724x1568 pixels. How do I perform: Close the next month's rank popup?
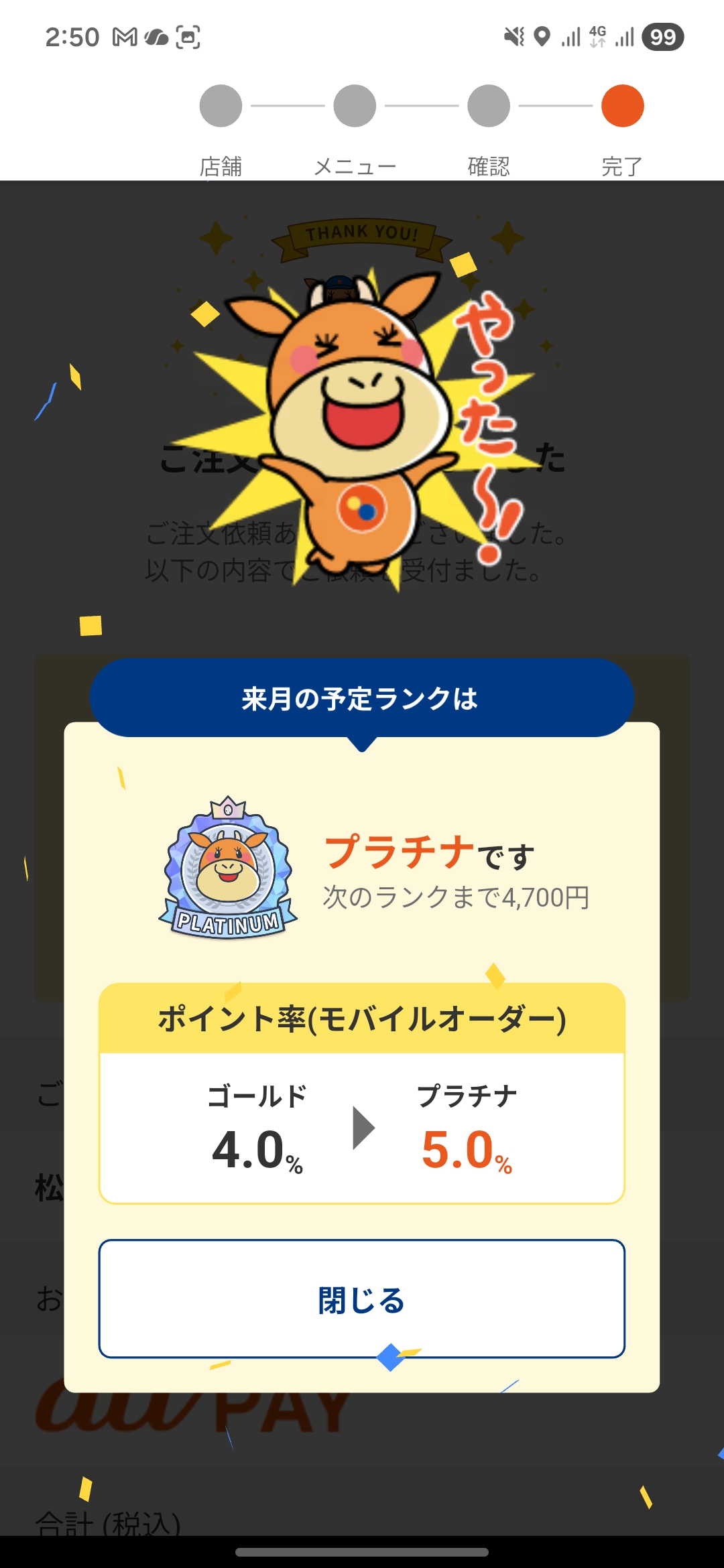(361, 1299)
